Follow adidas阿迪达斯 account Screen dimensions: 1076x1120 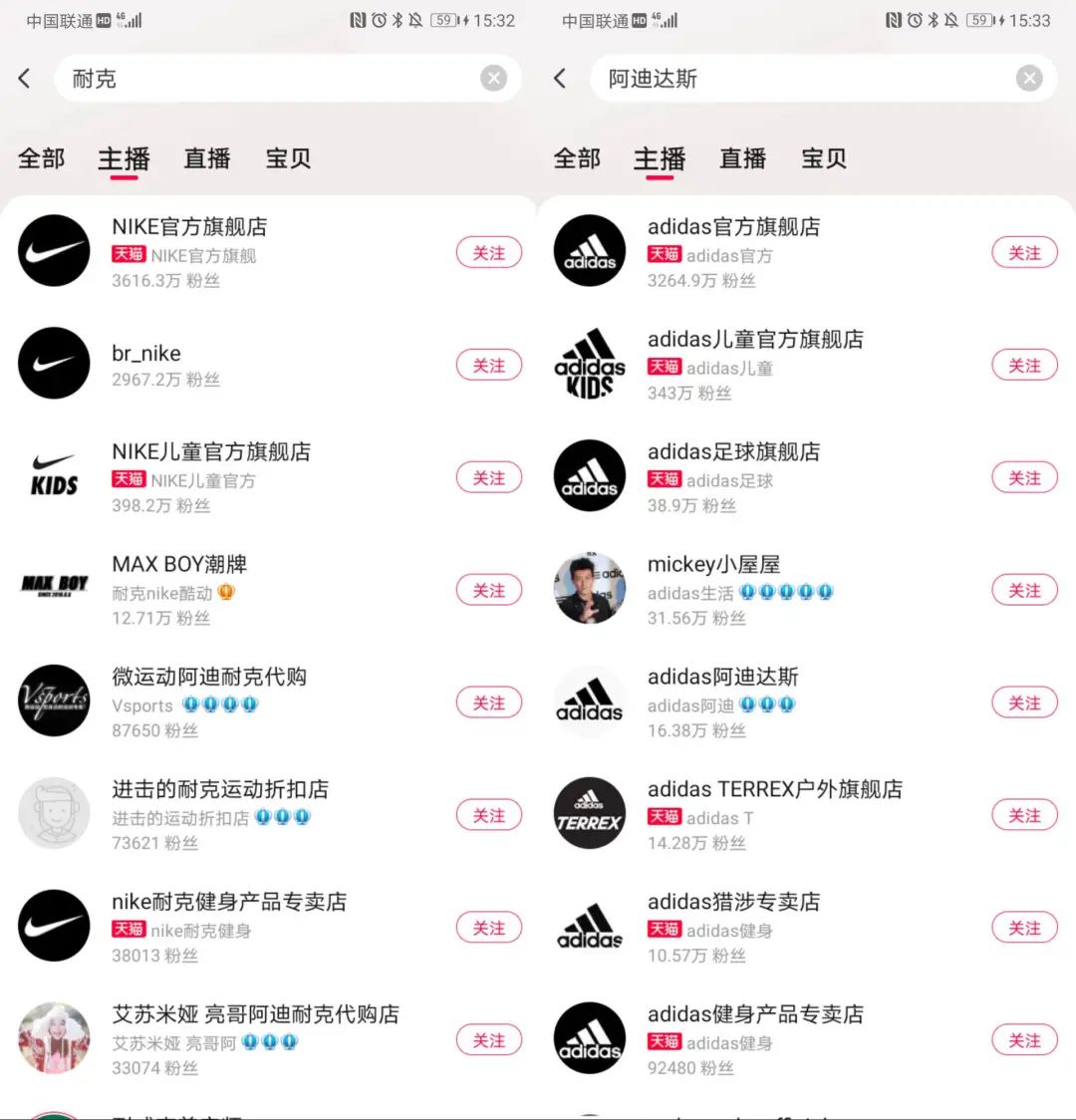[1024, 703]
